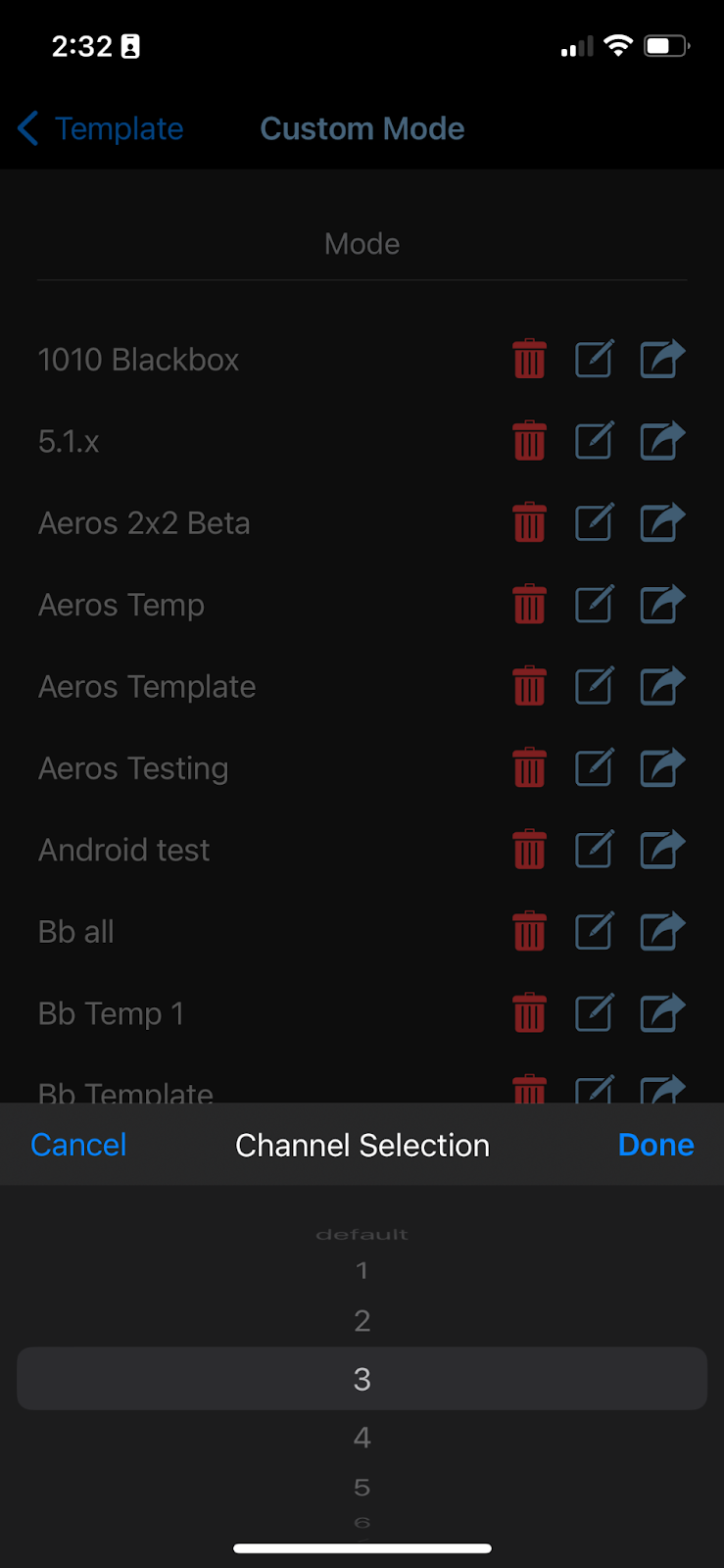Select channel 2 in the picker
724x1568 pixels.
(x=362, y=1321)
